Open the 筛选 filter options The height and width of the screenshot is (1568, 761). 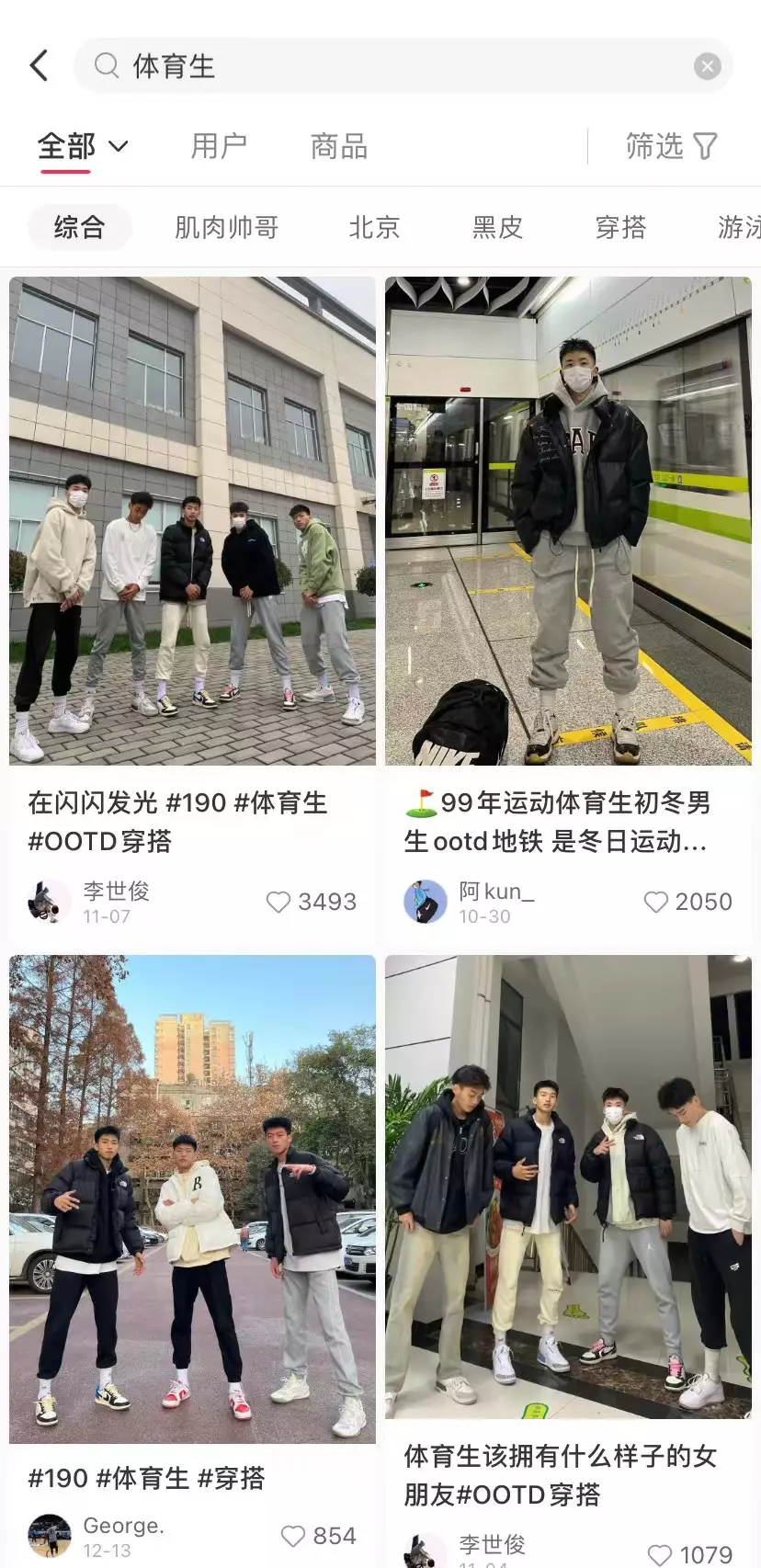click(x=671, y=146)
